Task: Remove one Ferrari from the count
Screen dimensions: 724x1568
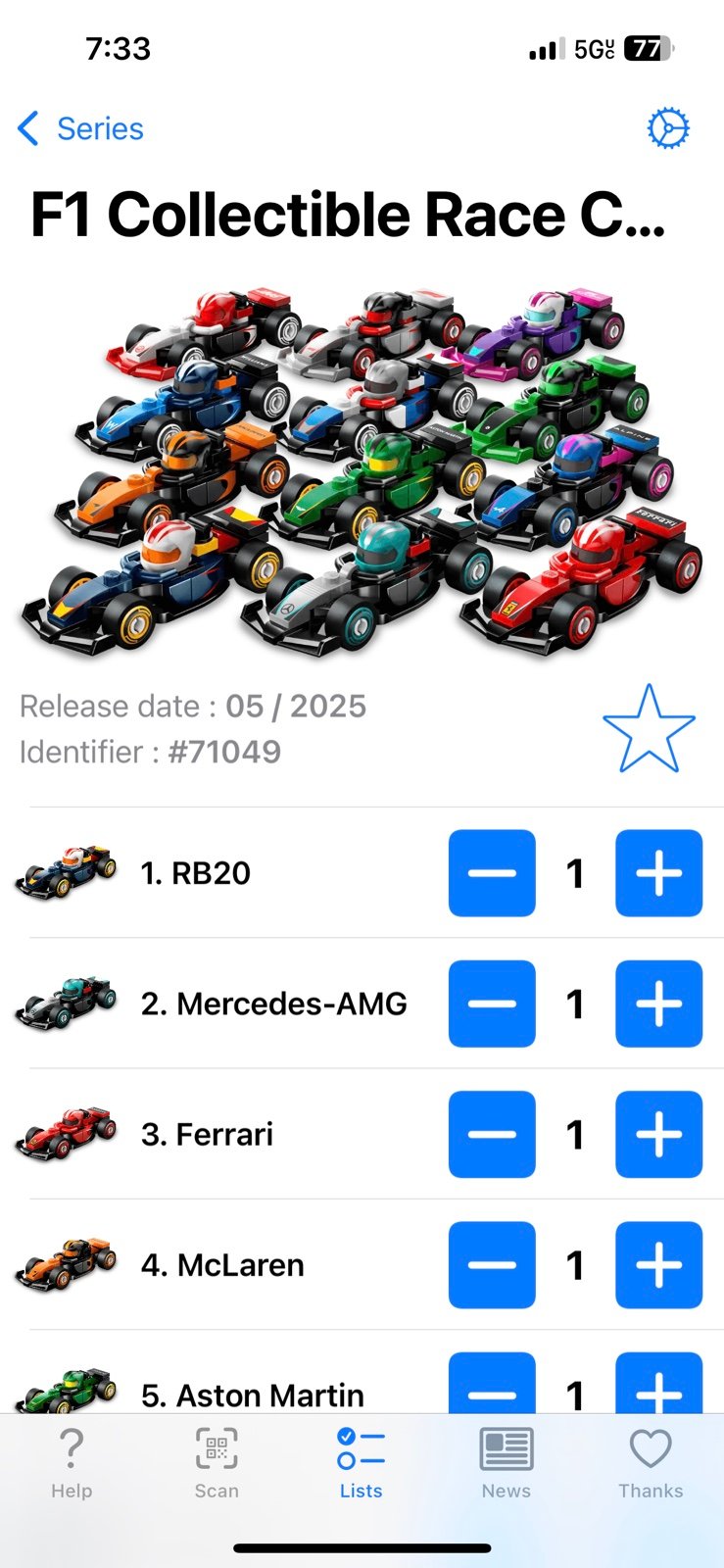Action: pos(492,1134)
